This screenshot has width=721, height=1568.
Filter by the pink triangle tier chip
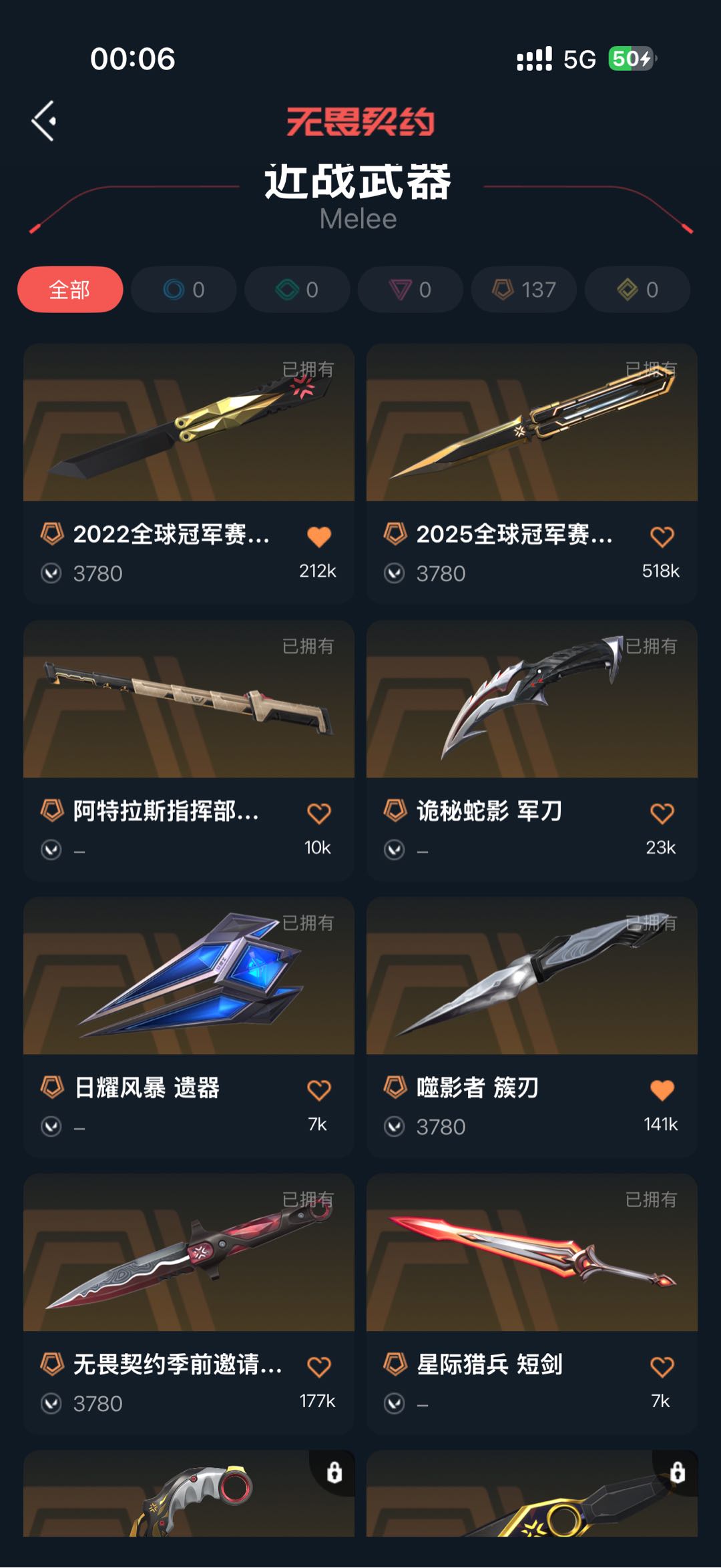click(411, 290)
